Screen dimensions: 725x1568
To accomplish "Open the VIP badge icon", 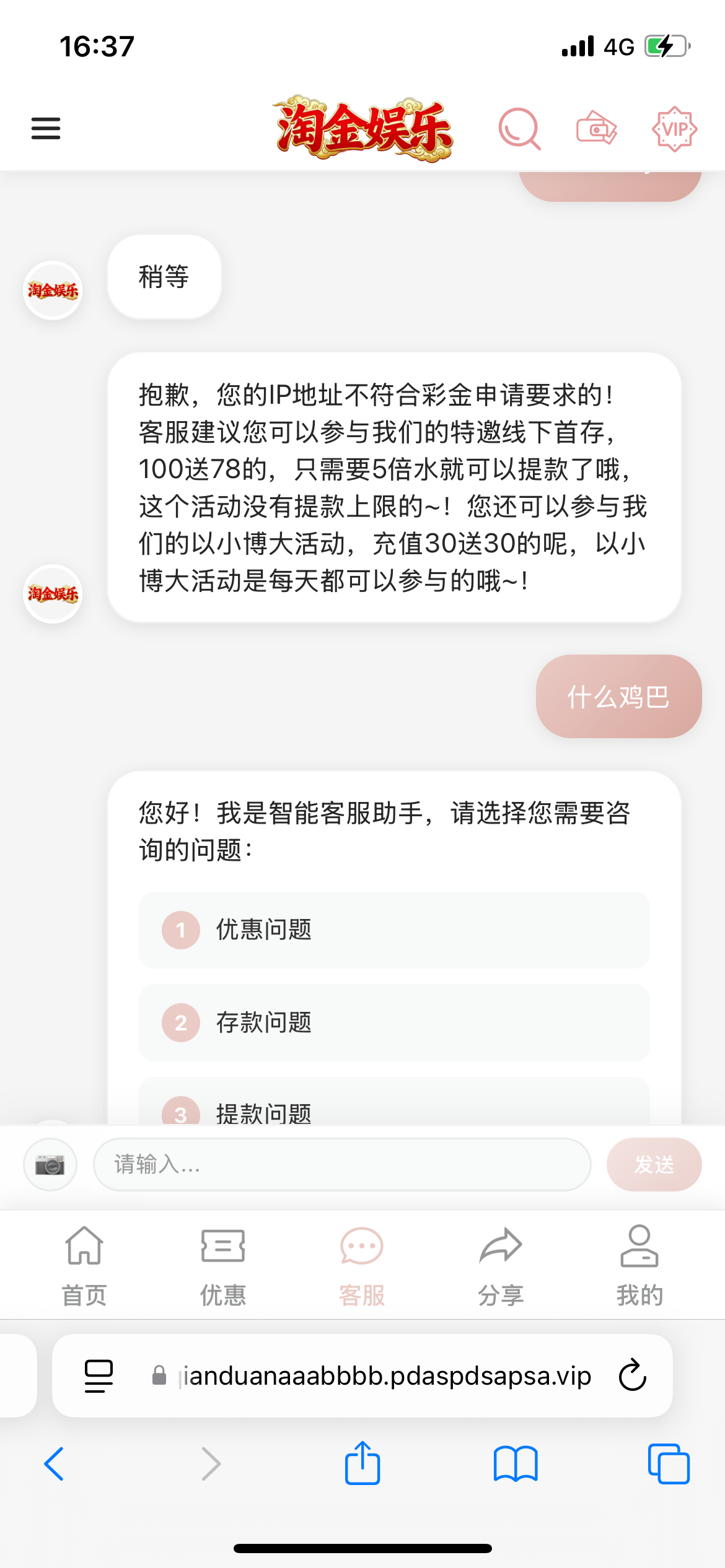I will pyautogui.click(x=674, y=129).
